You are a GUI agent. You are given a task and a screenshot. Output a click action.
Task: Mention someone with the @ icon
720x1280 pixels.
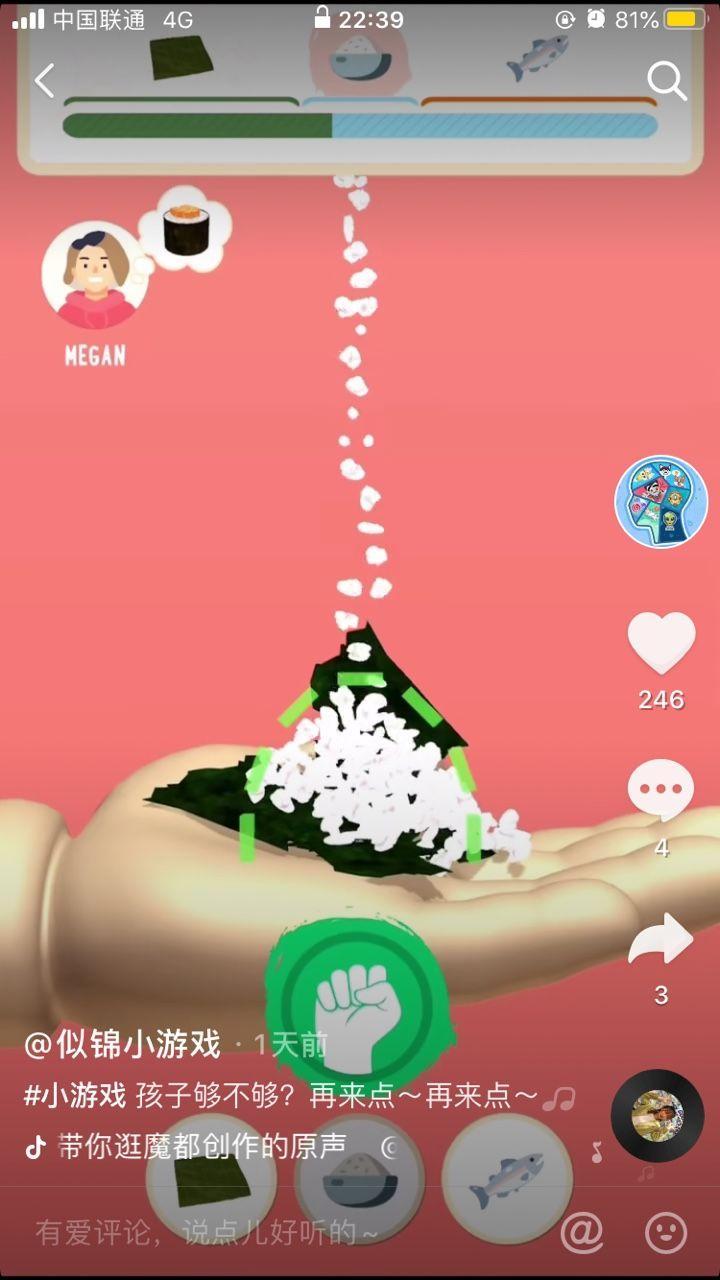[581, 1233]
